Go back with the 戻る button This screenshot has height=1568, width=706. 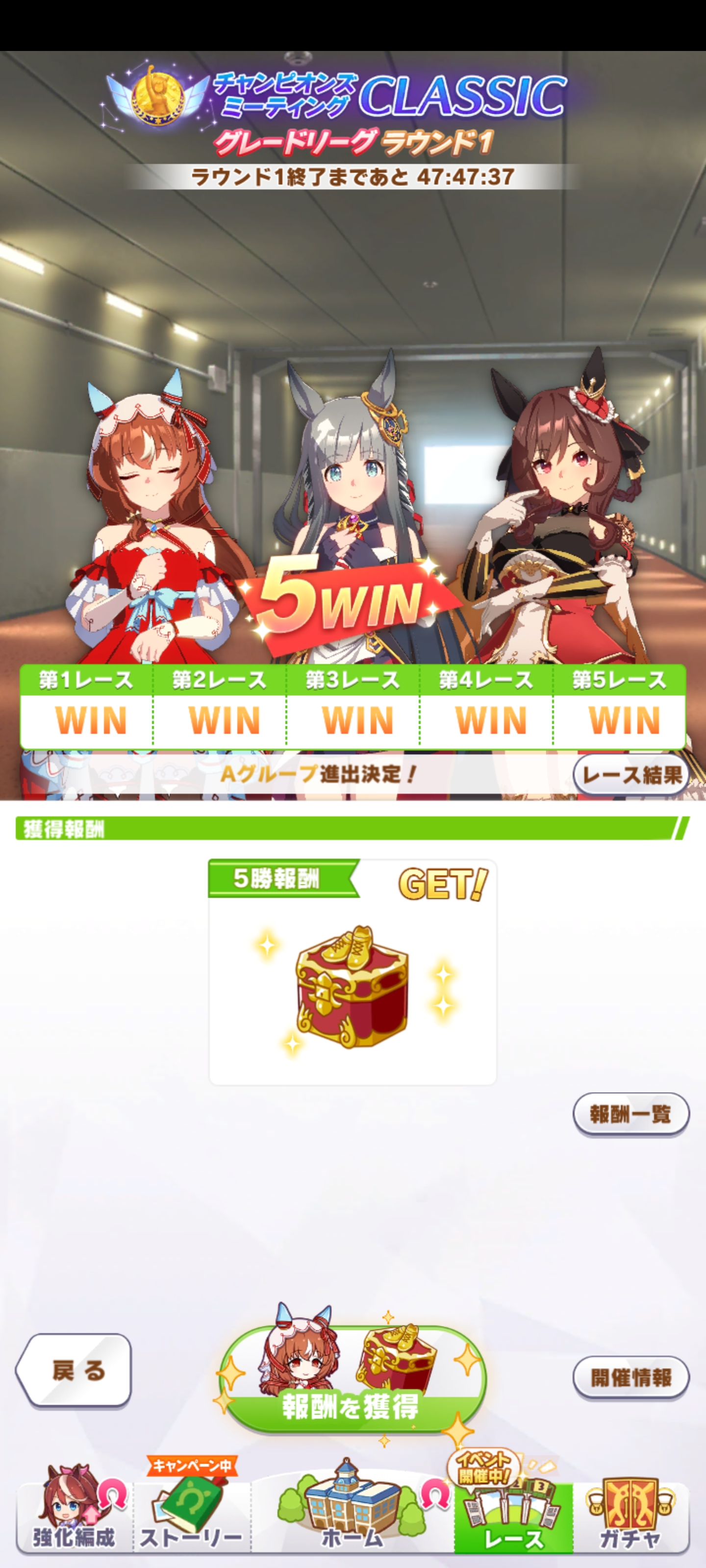point(74,1370)
